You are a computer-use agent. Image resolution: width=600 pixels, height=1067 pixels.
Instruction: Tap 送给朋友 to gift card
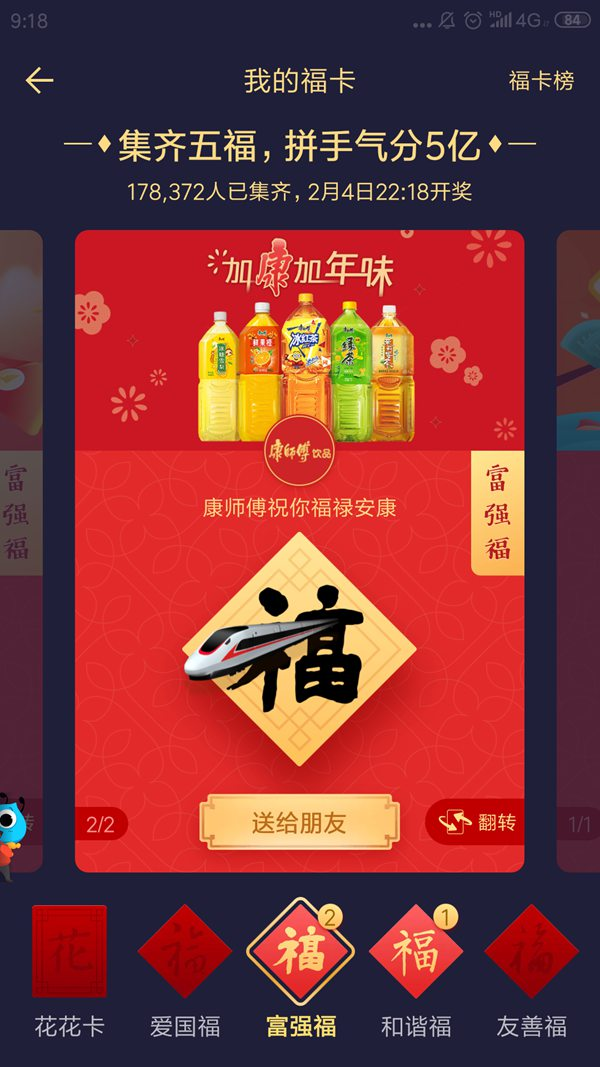coord(299,823)
